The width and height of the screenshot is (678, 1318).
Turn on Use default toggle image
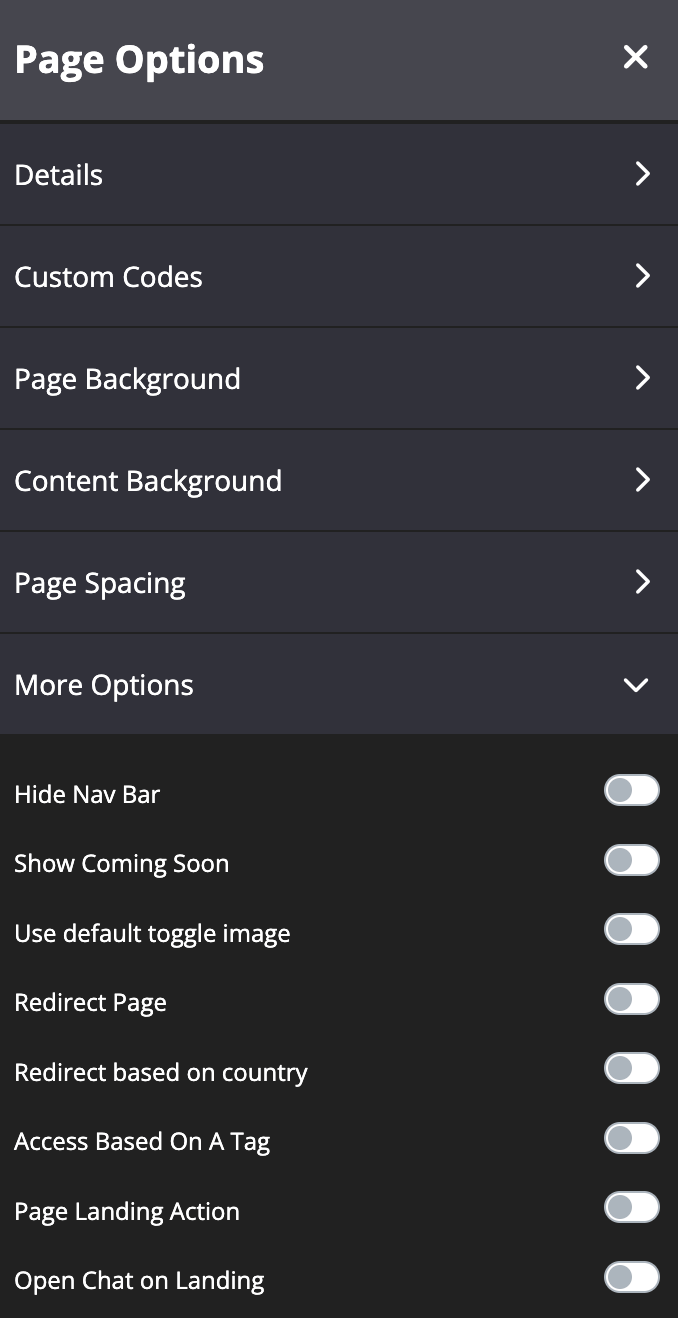click(x=631, y=930)
